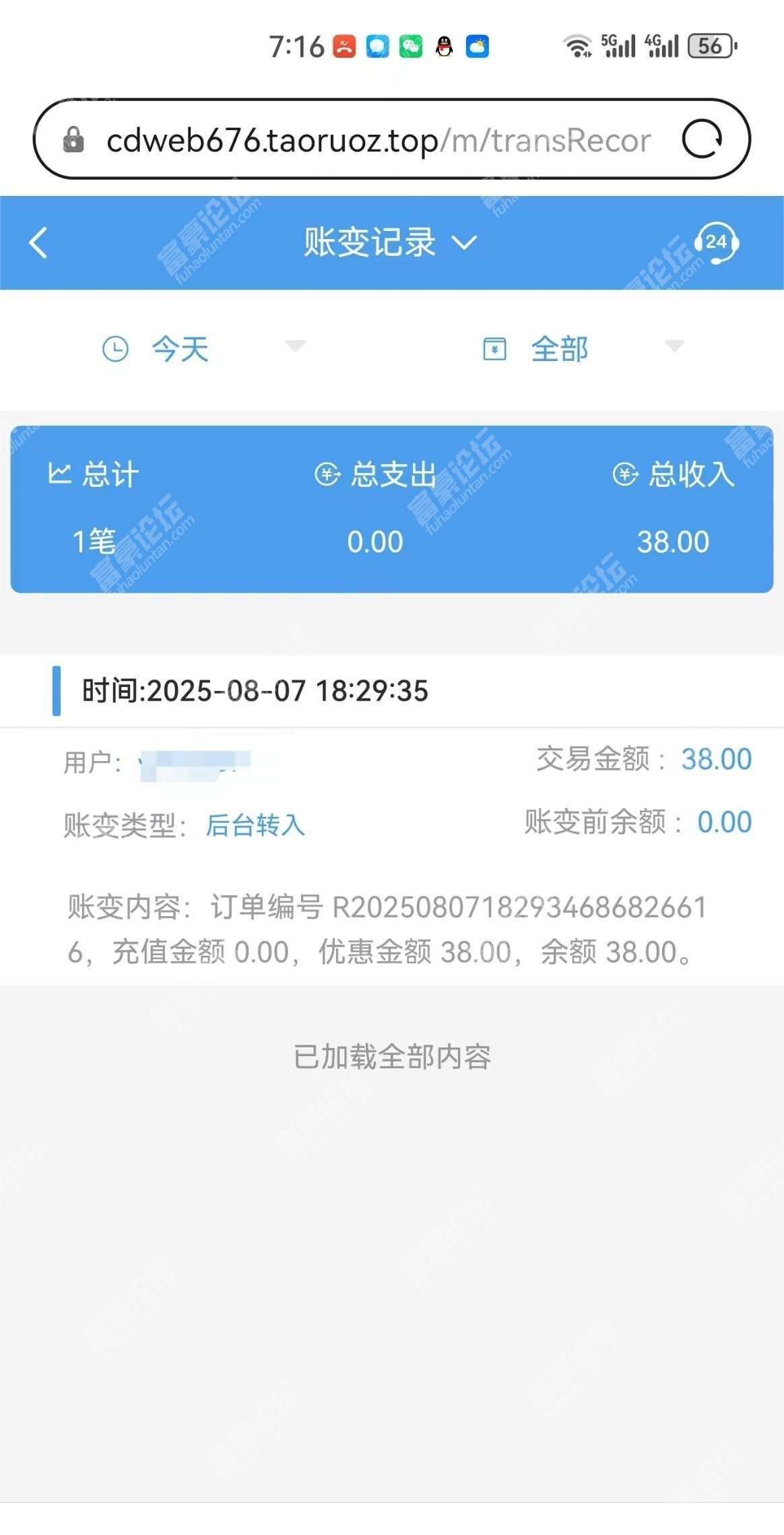
Task: Go back using the header arrow
Action: point(38,242)
